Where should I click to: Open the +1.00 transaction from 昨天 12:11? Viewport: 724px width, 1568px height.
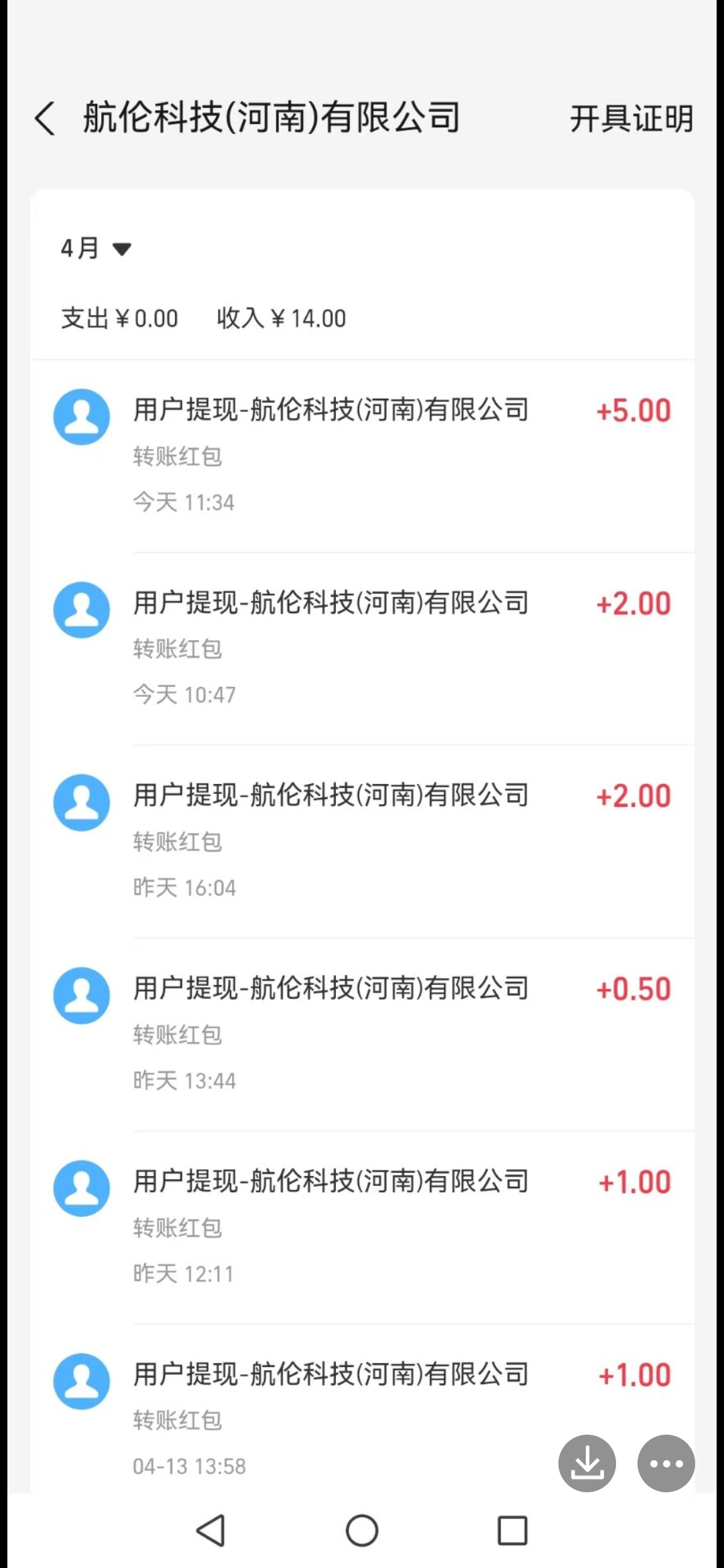tap(362, 1228)
